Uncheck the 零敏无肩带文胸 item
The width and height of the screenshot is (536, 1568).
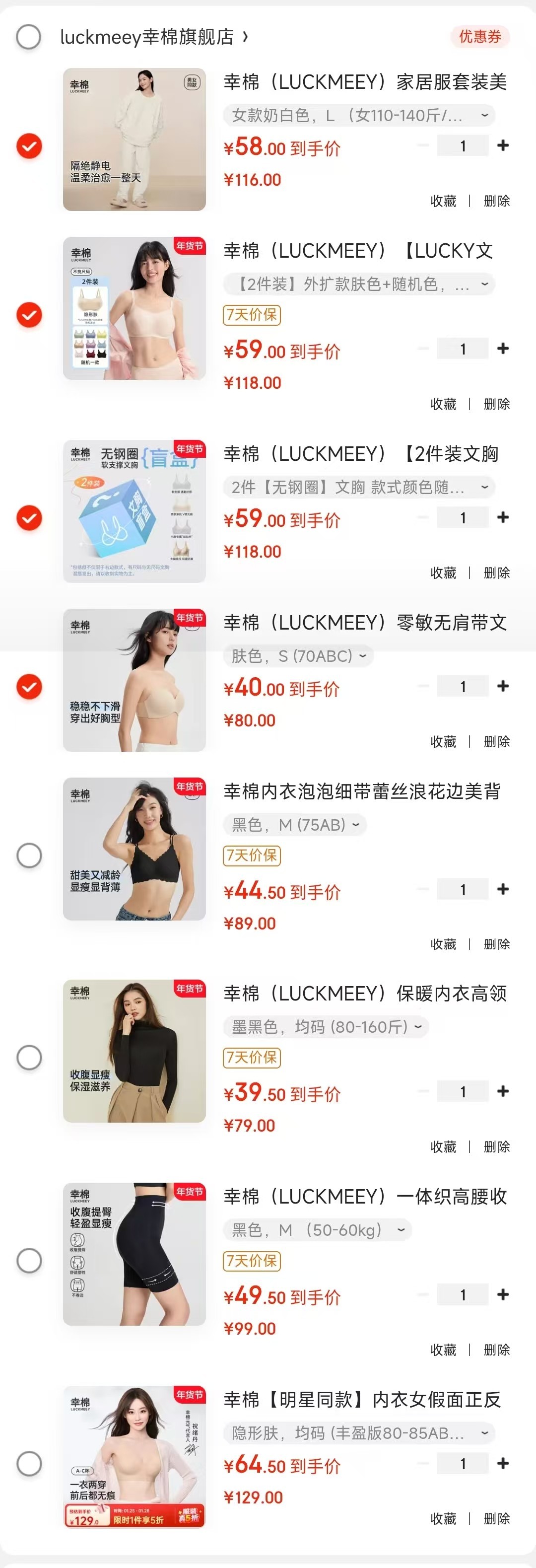click(x=29, y=687)
